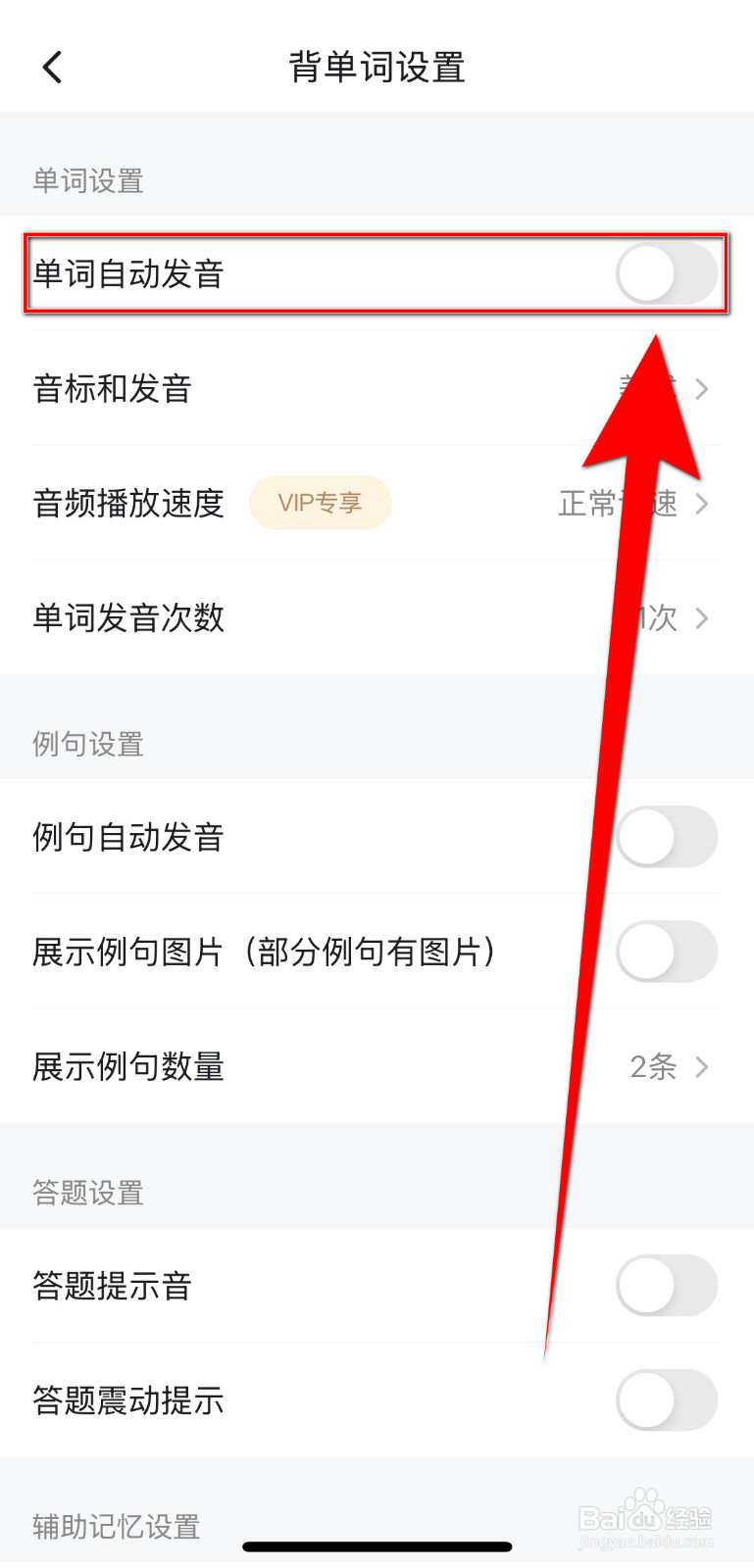Open the 展示例句数量 chooser
Screen dimensions: 754x1568
click(701, 1067)
